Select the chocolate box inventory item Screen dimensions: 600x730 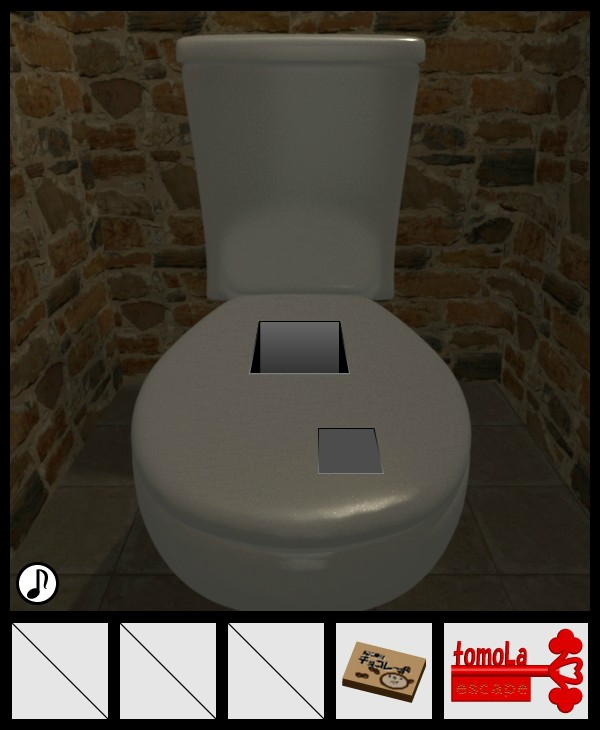pyautogui.click(x=384, y=671)
